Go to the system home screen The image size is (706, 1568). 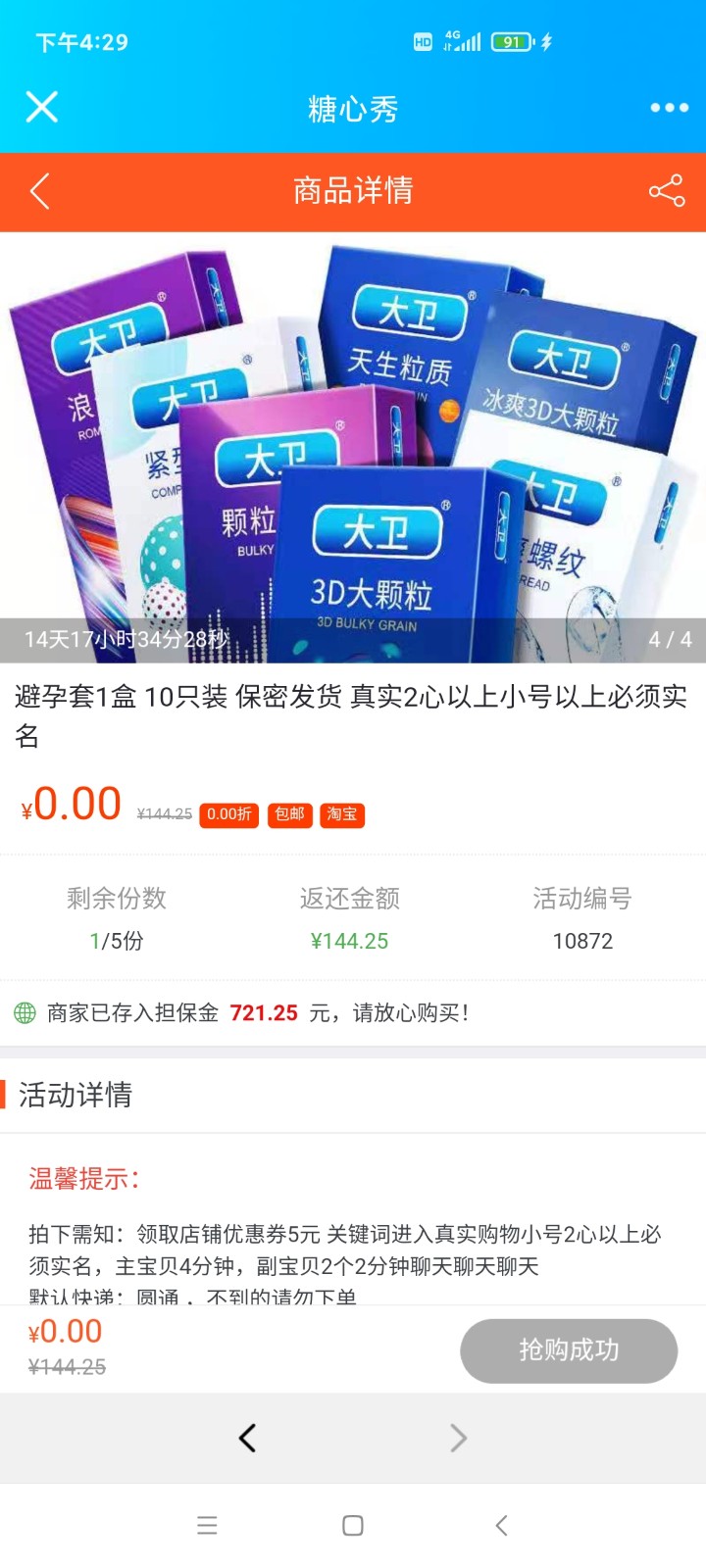pos(353,1525)
